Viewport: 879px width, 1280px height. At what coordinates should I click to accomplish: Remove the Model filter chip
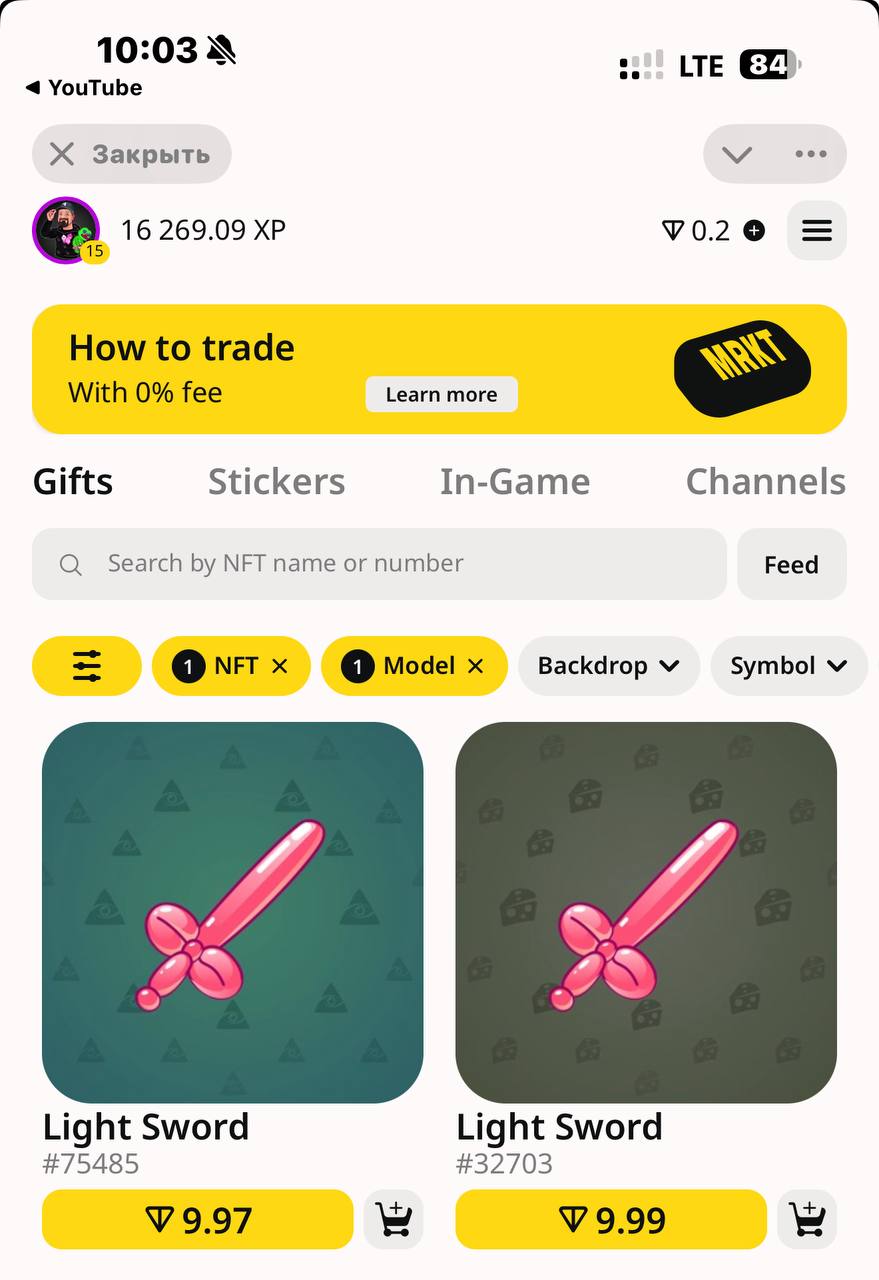pos(476,666)
